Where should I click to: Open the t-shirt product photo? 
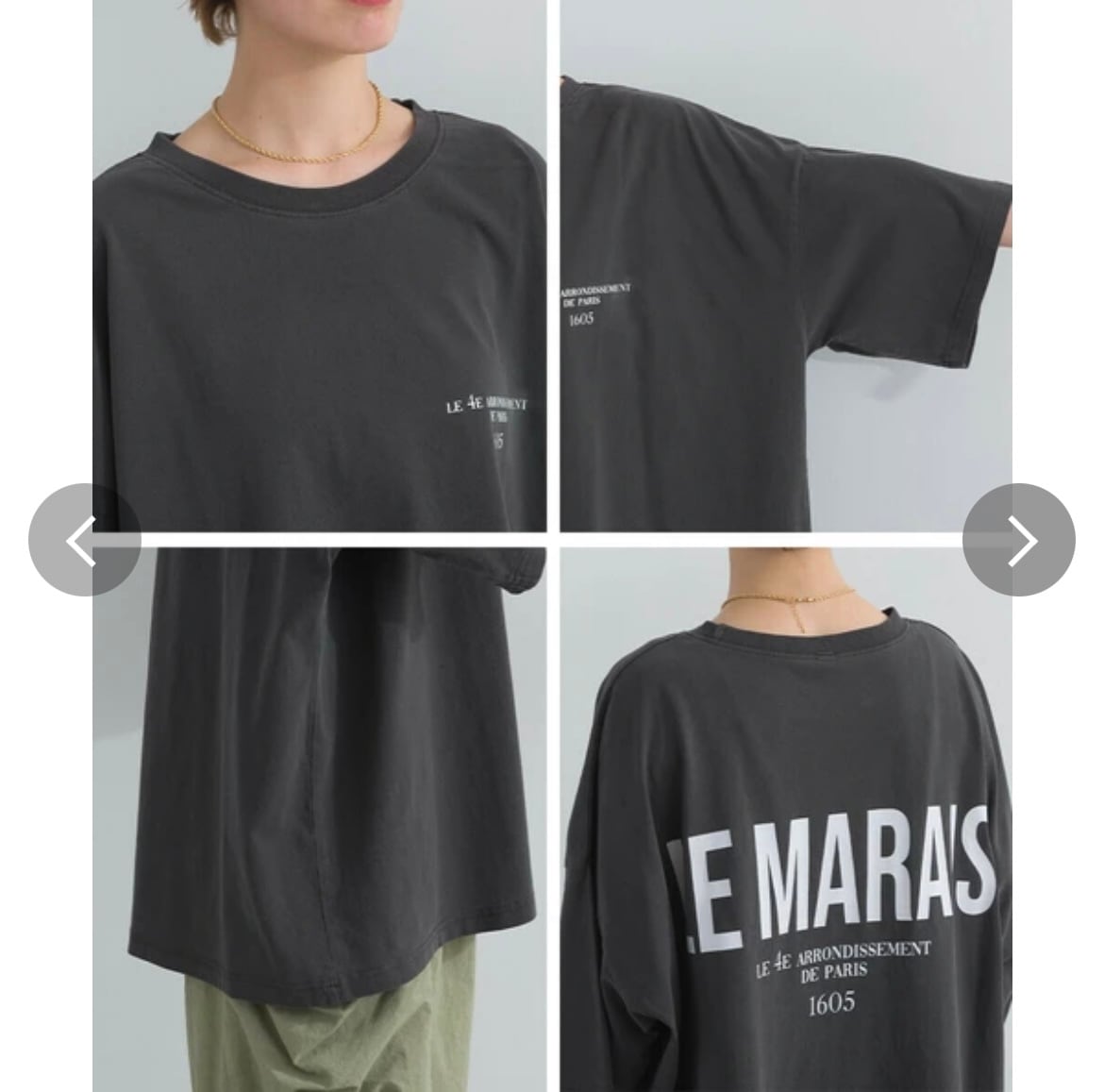[552, 546]
